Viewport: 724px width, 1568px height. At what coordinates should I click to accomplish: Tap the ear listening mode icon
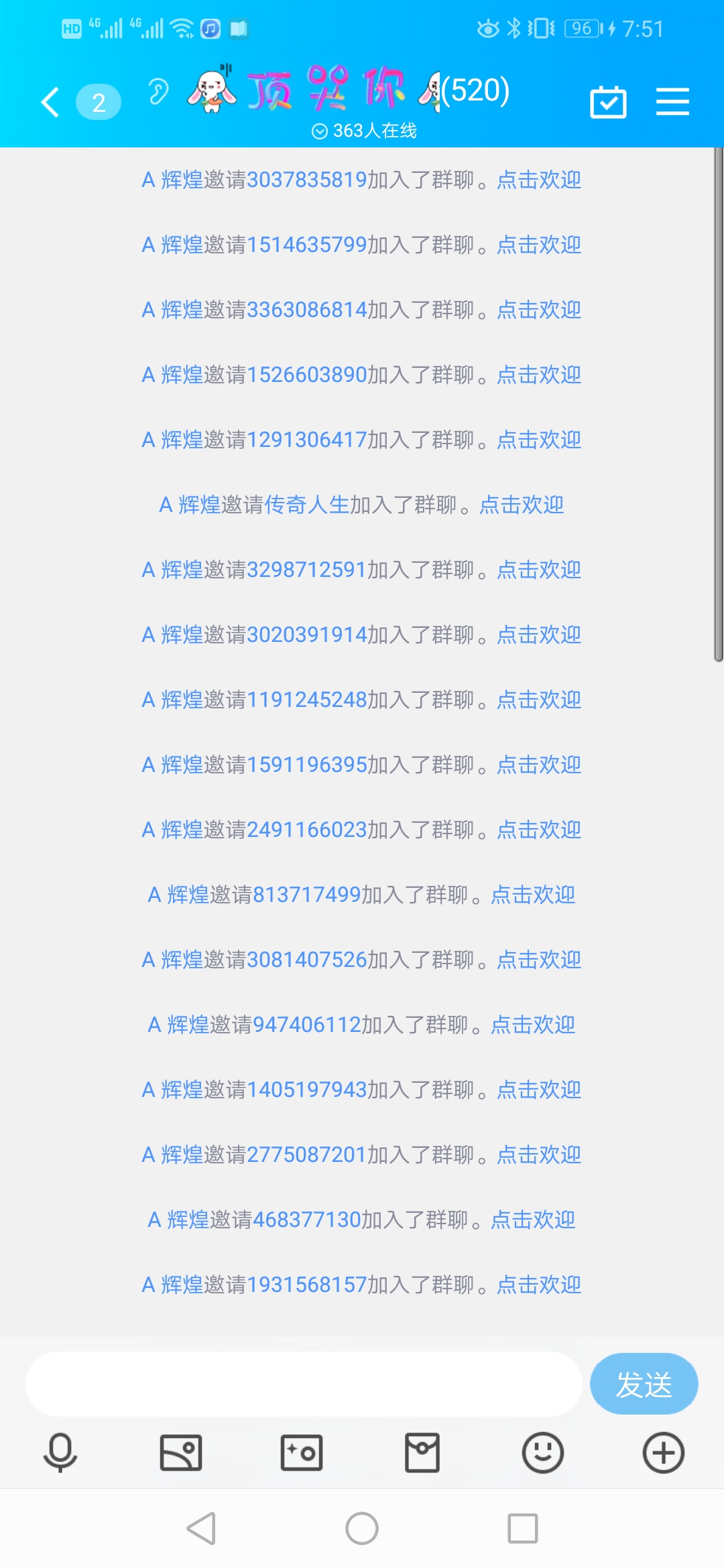point(158,92)
